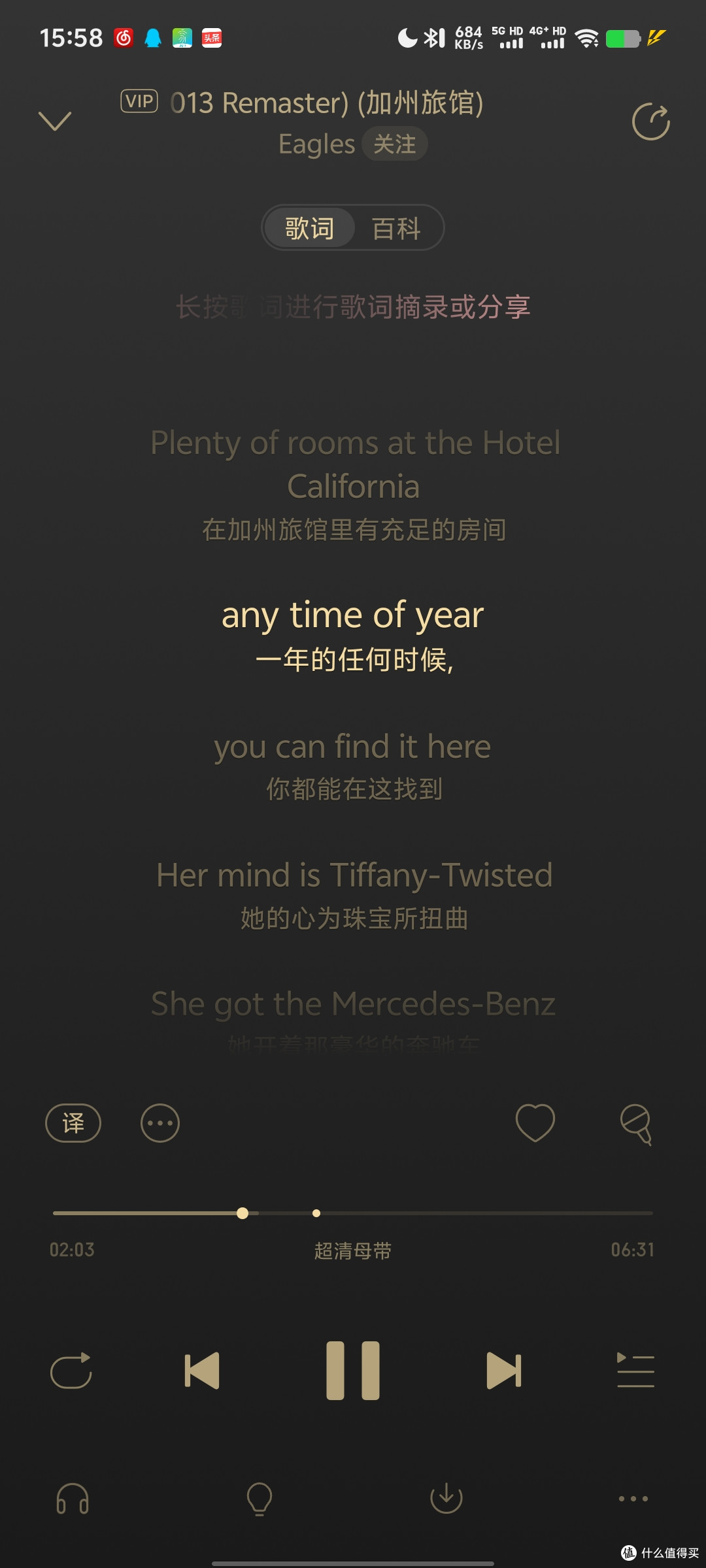Open the headphones sound effect icon
Viewport: 706px width, 1568px height.
[73, 1498]
